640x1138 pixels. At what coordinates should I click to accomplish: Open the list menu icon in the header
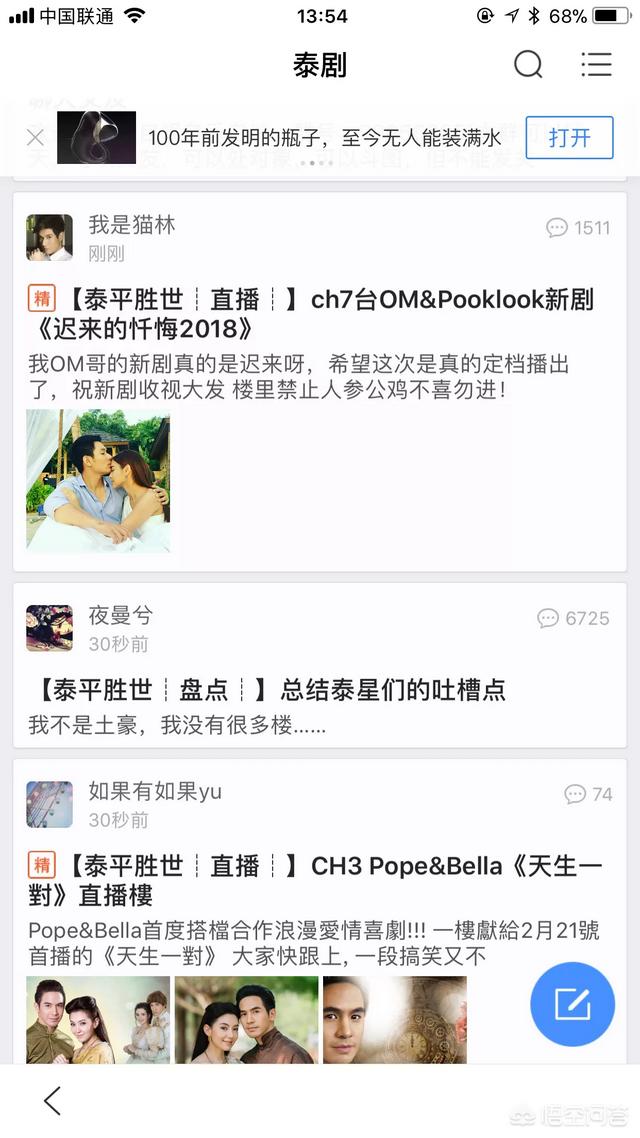coord(596,64)
